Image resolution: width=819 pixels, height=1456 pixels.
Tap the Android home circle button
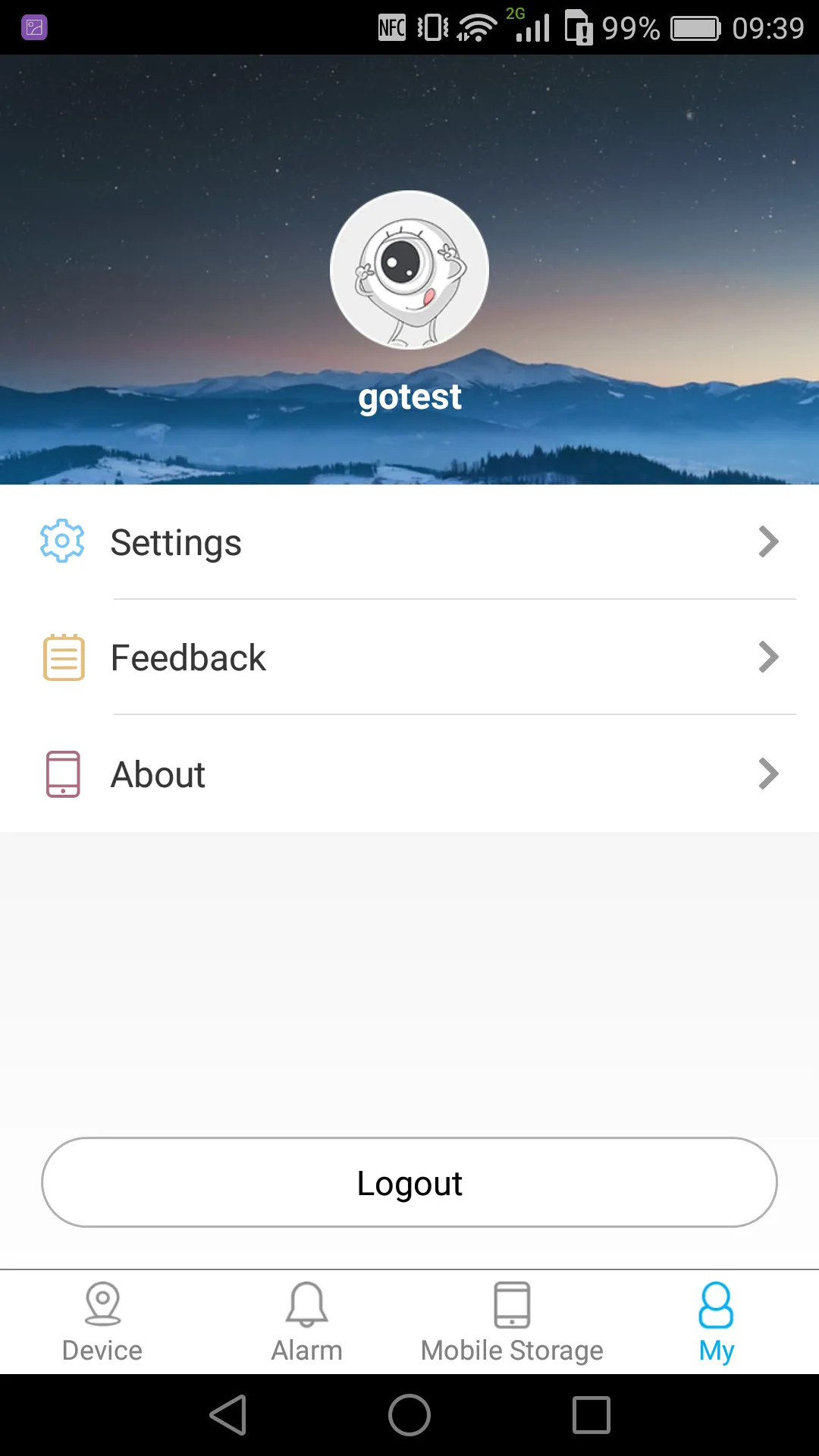coord(409,1414)
